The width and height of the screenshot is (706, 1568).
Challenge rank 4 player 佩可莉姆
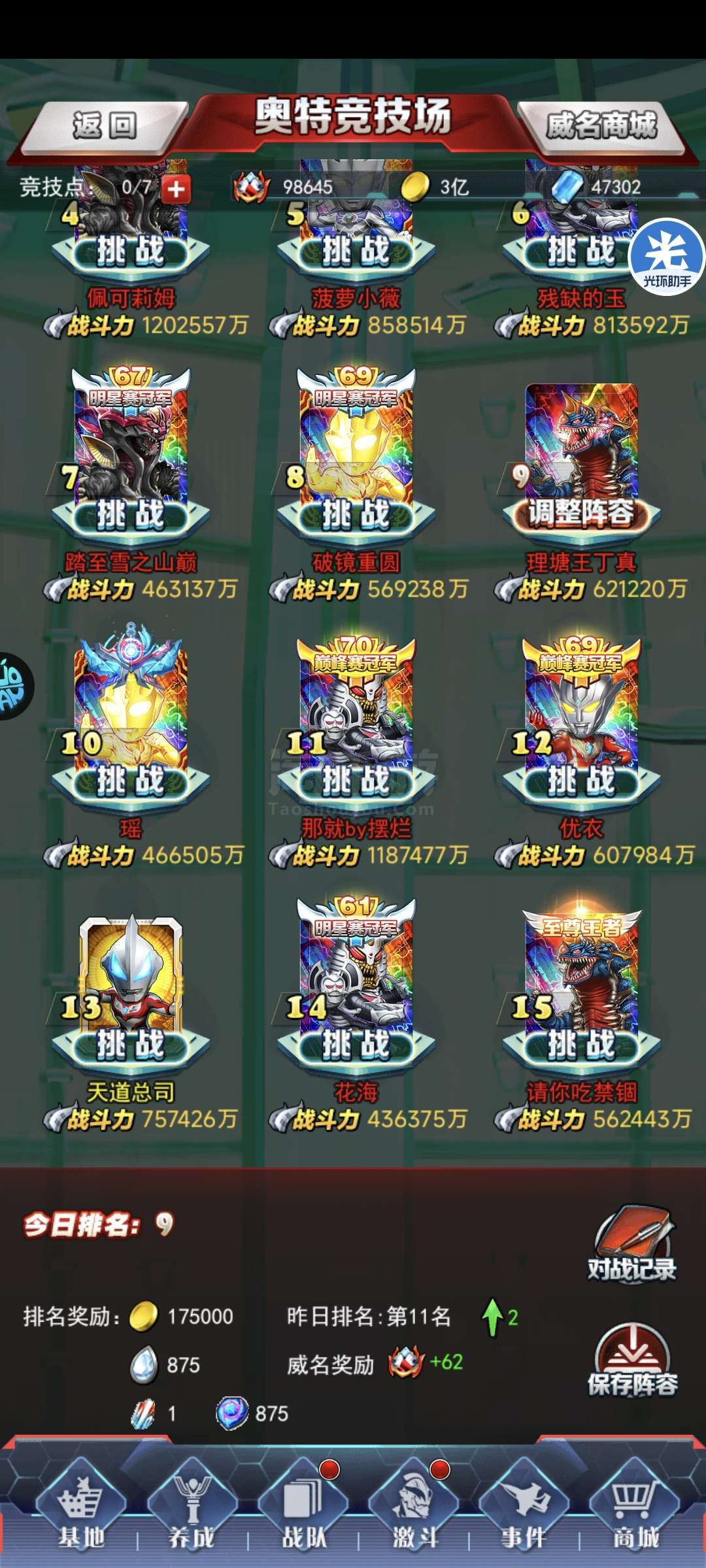pos(131,252)
